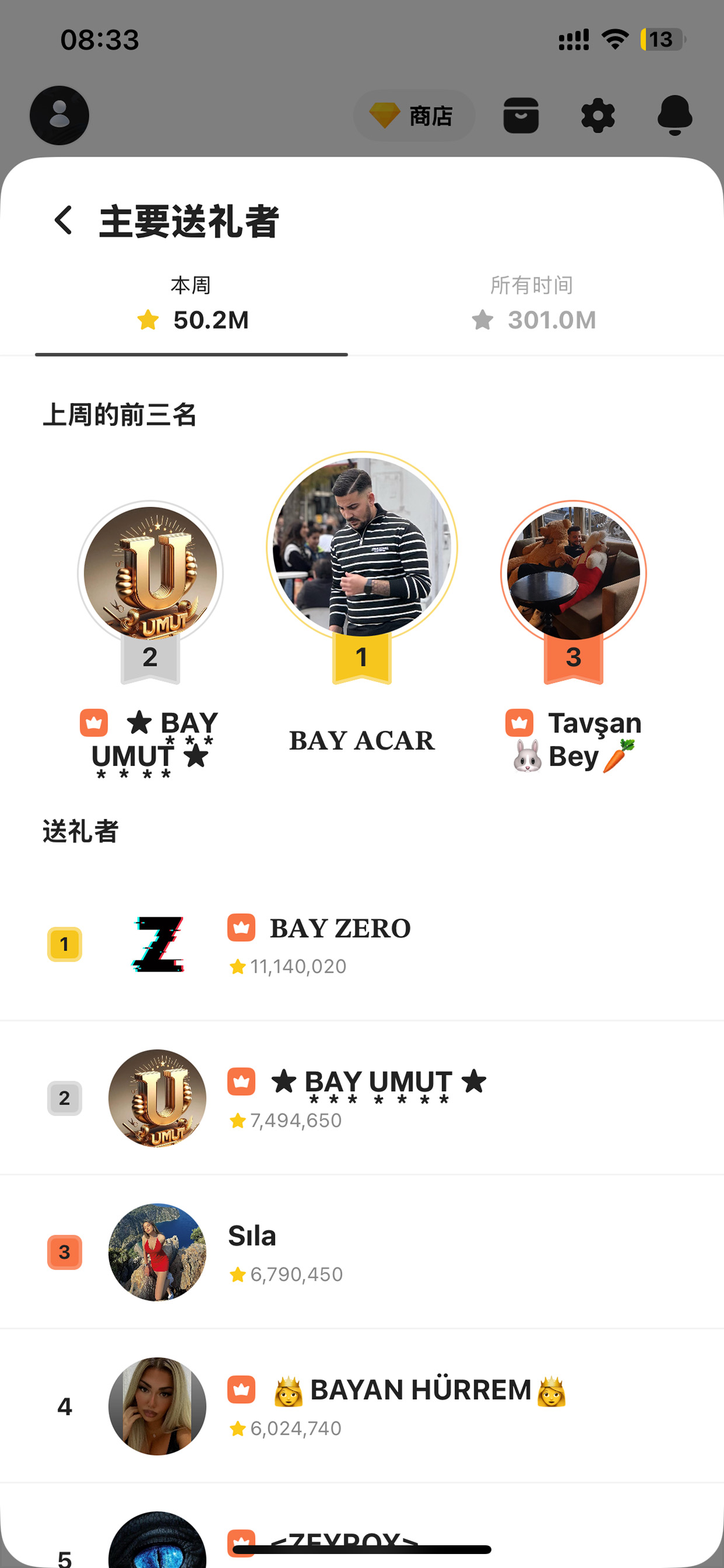Open the settings gear
724x1568 pixels.
pyautogui.click(x=598, y=116)
